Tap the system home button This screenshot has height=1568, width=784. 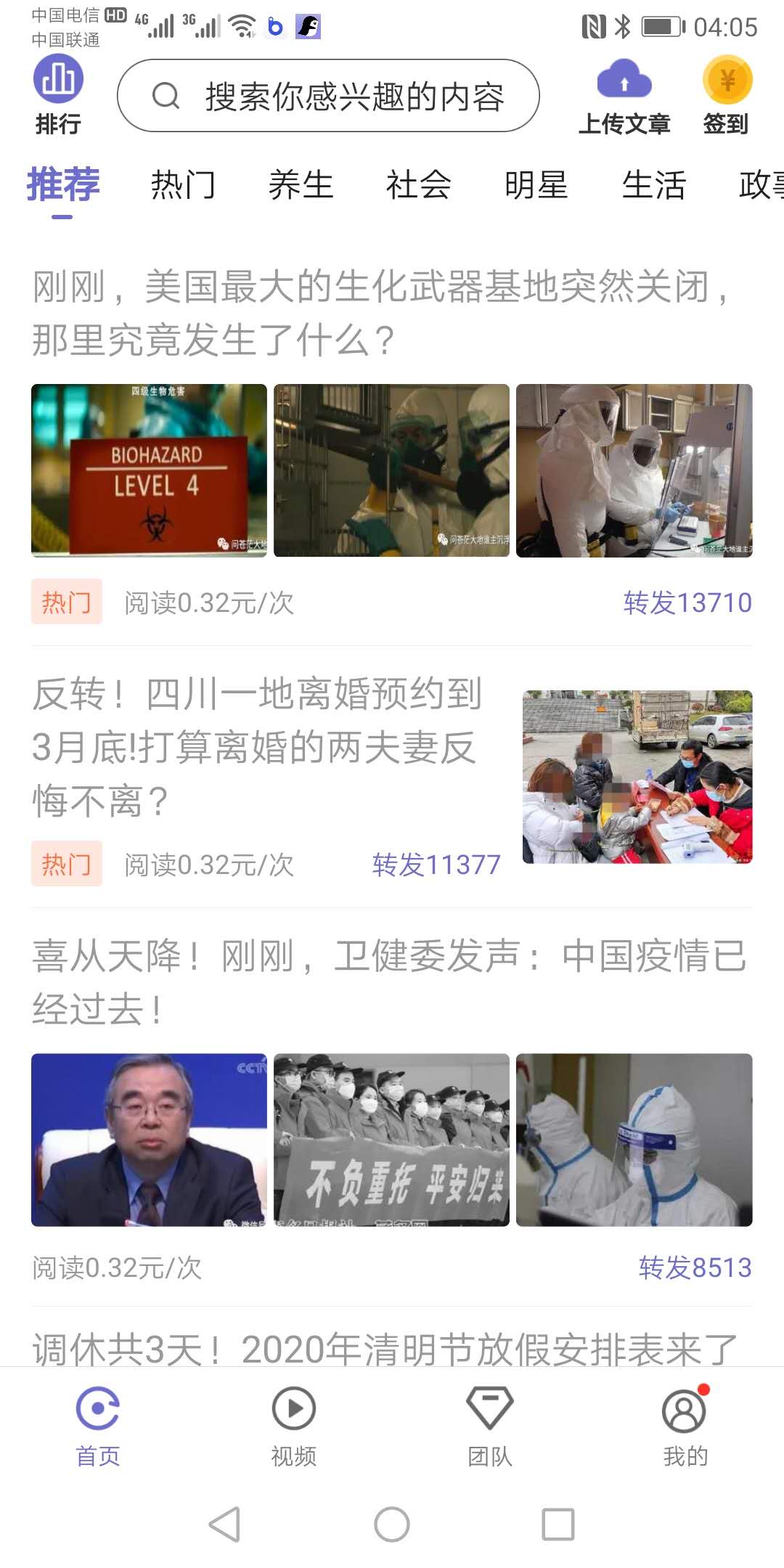click(392, 1524)
